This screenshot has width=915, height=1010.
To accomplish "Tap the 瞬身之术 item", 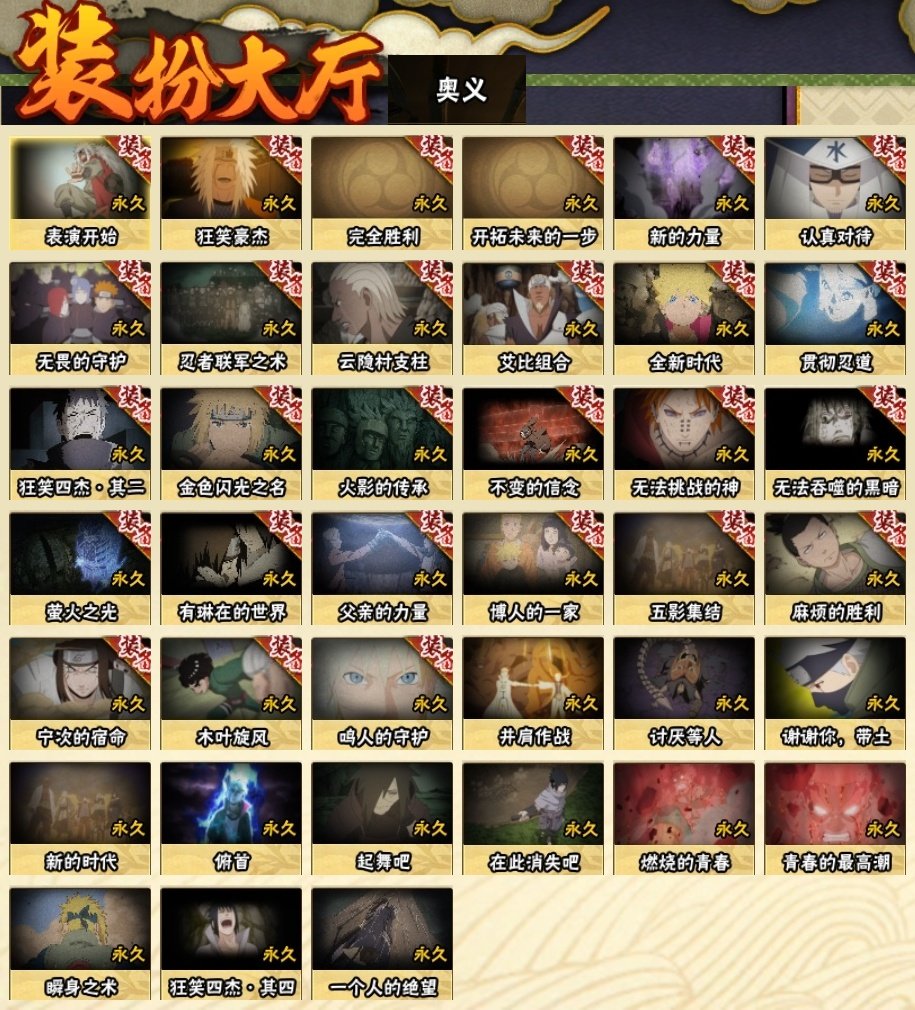I will click(x=80, y=942).
